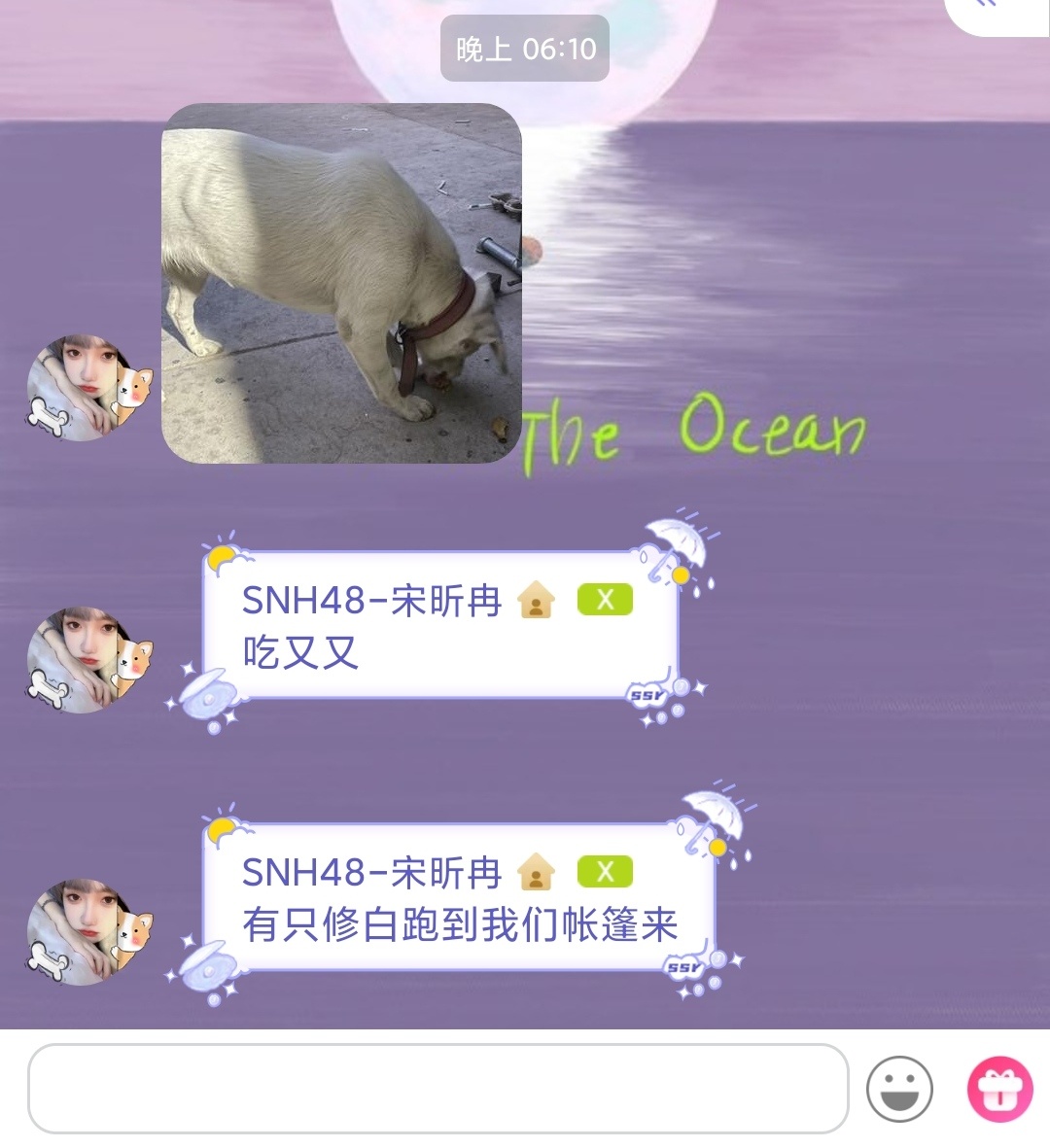Open the emoji picker

pyautogui.click(x=899, y=1089)
